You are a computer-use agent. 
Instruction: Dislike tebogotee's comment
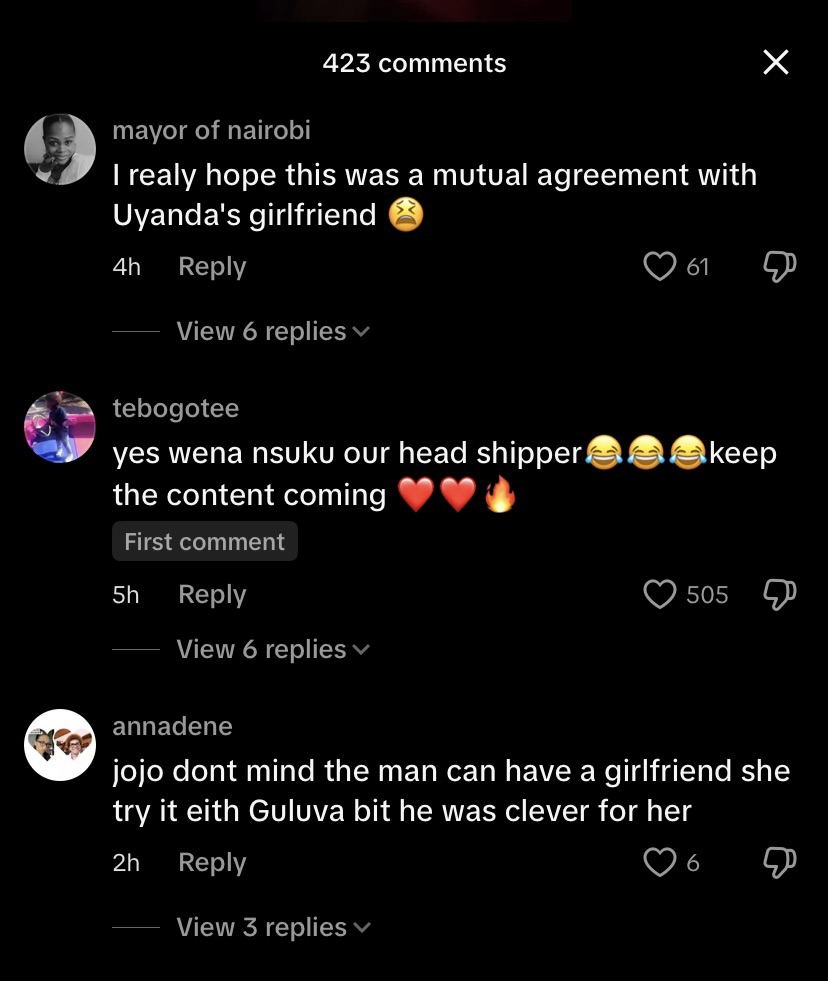(x=779, y=595)
